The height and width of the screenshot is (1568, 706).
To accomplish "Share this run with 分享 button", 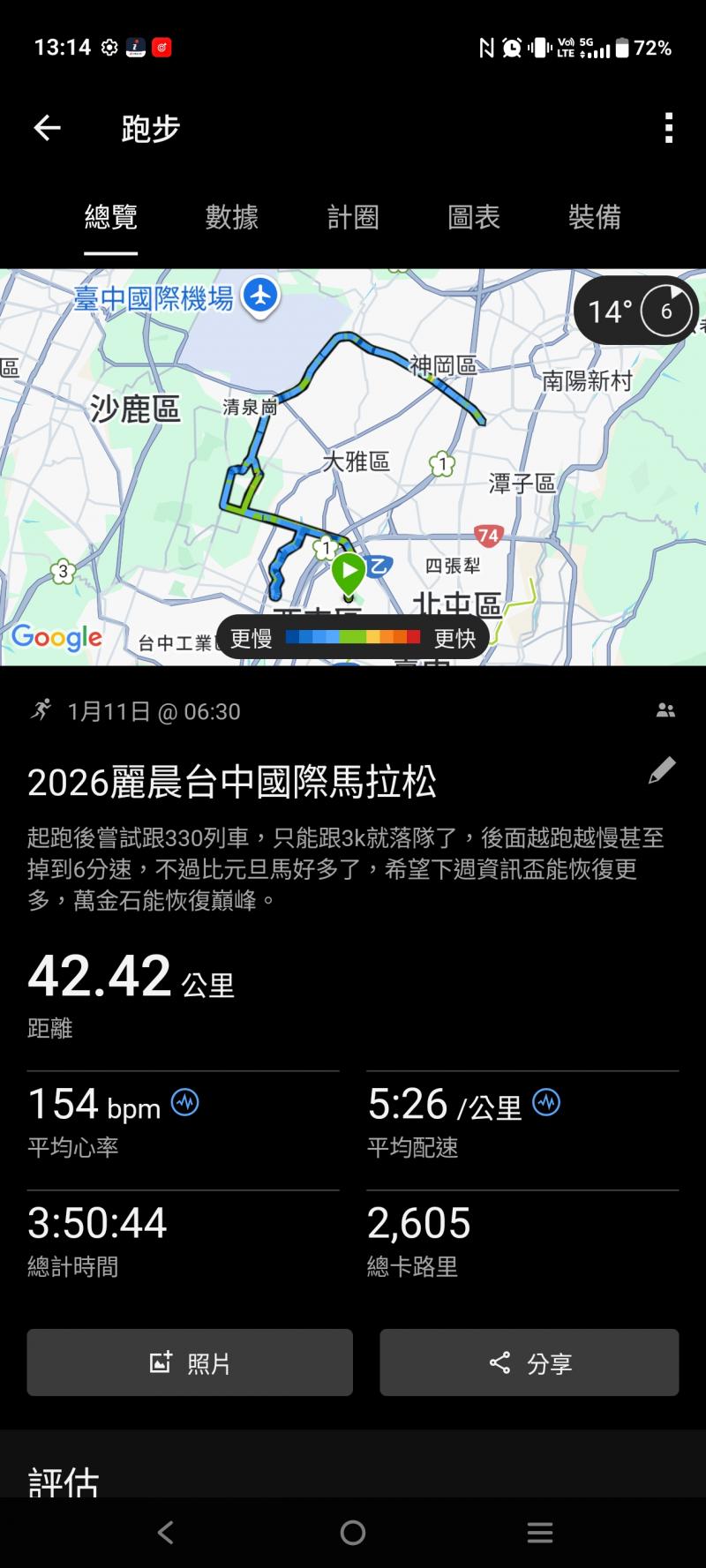I will pos(529,1362).
